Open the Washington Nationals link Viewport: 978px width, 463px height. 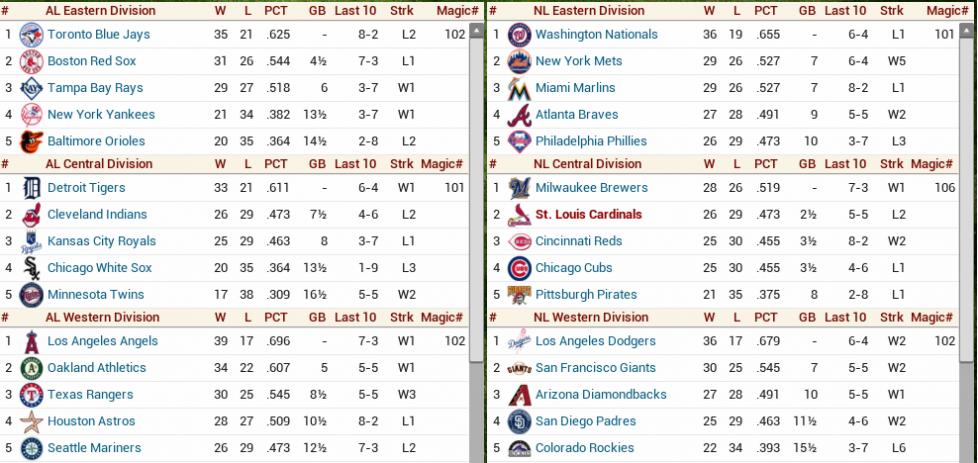click(596, 34)
